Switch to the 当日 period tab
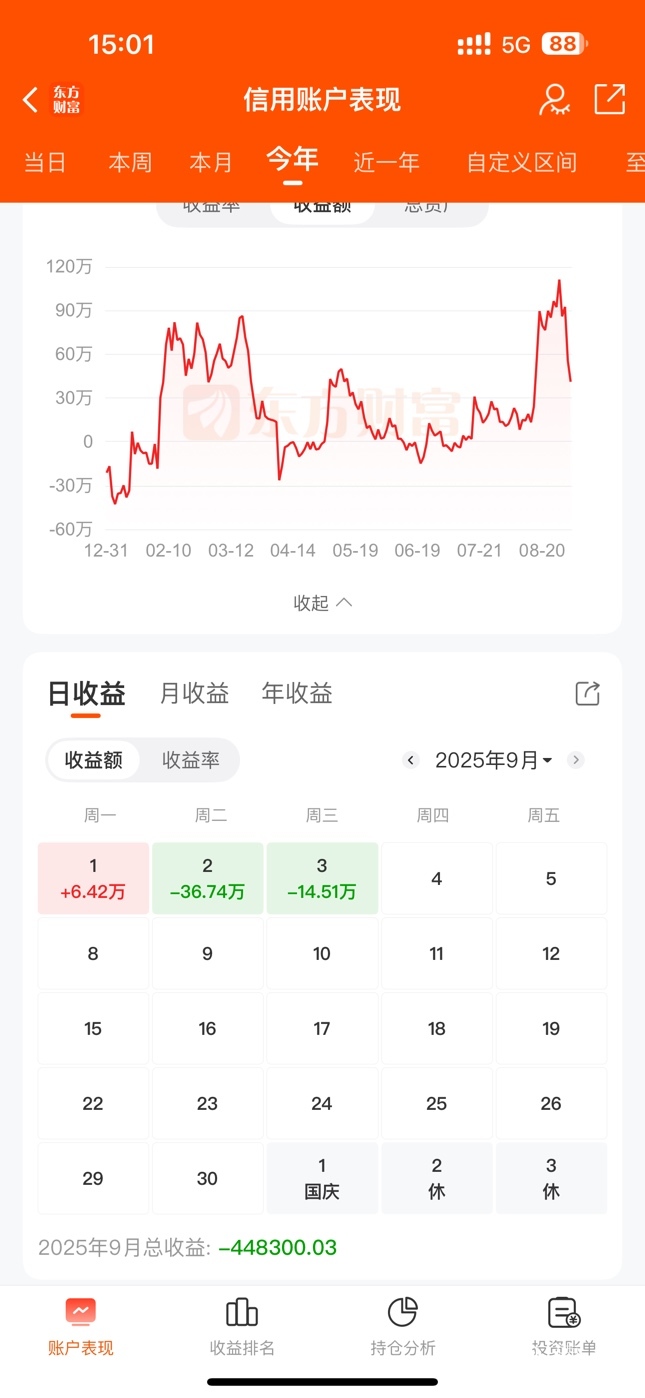The height and width of the screenshot is (1398, 645). [x=45, y=162]
